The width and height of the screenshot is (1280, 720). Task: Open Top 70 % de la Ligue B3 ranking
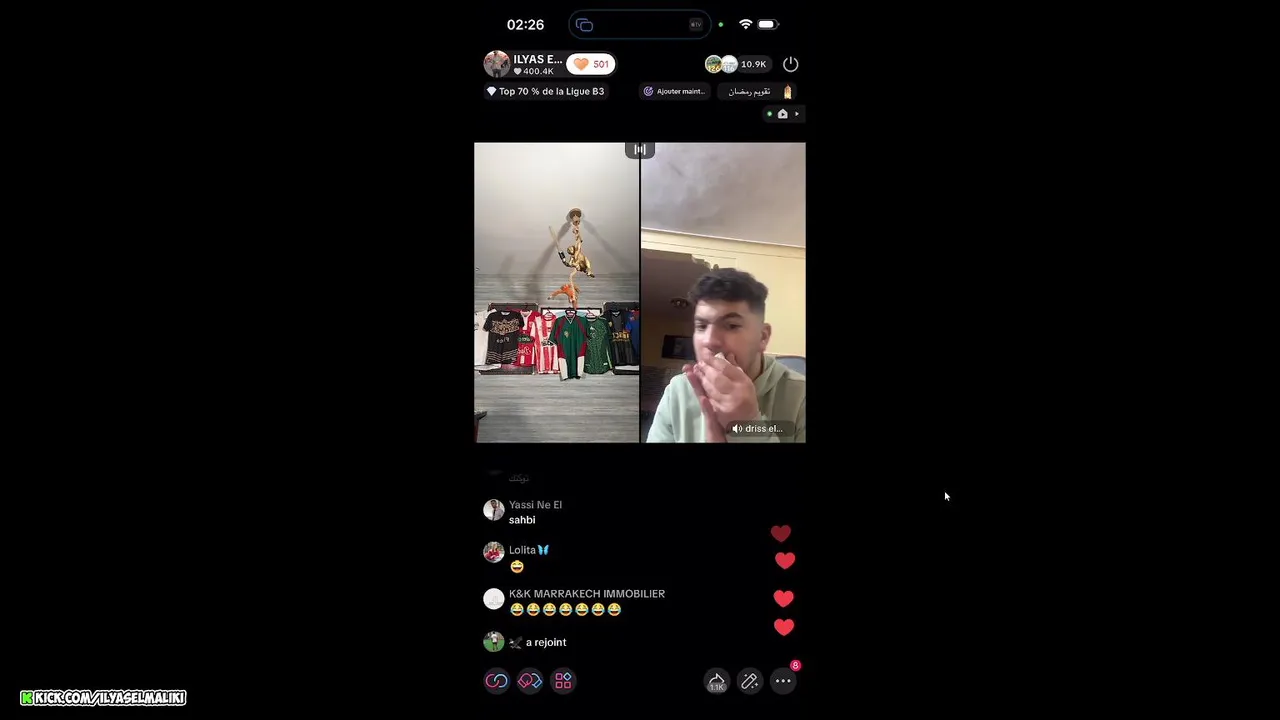[x=546, y=91]
